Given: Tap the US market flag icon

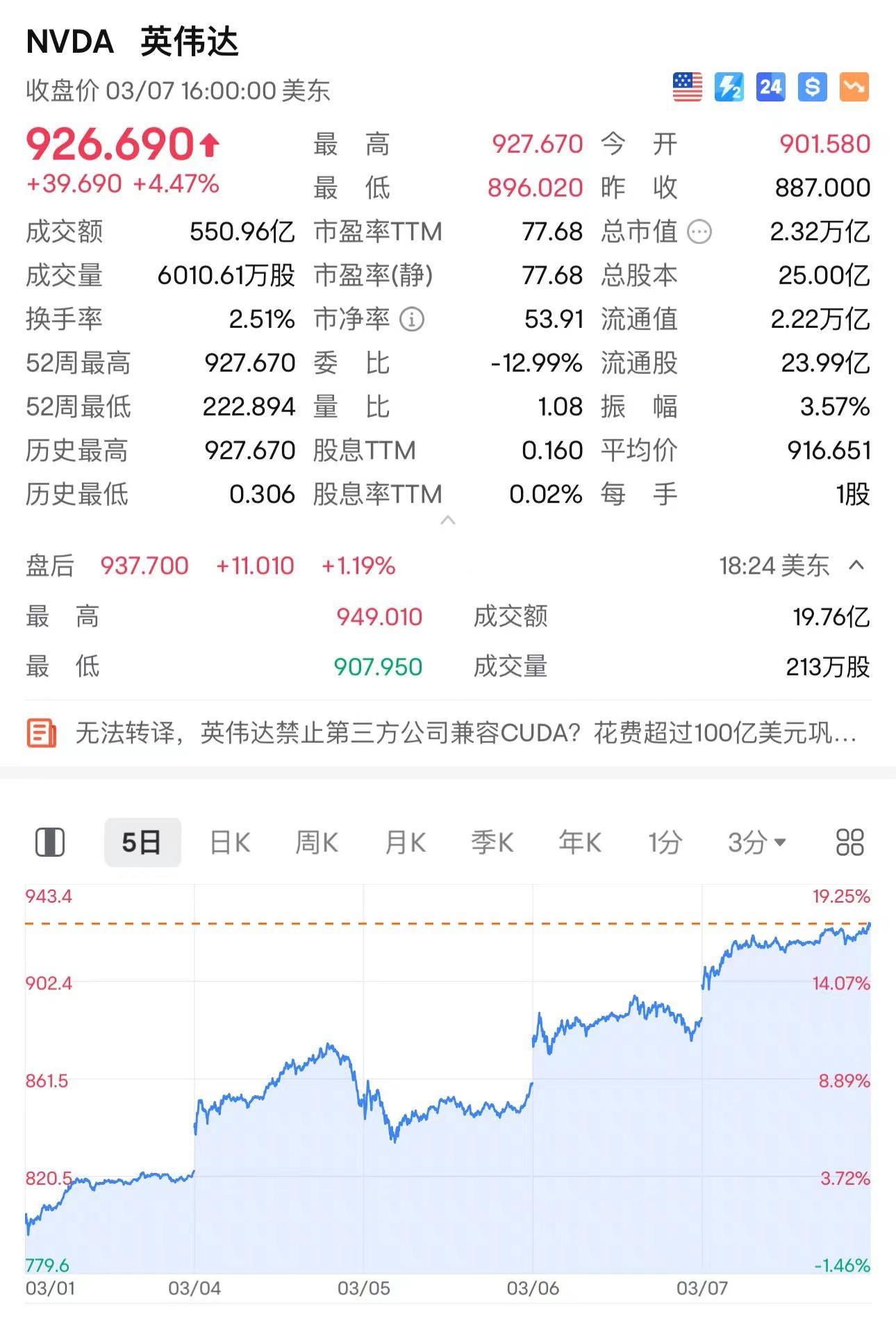Looking at the screenshot, I should (x=688, y=87).
